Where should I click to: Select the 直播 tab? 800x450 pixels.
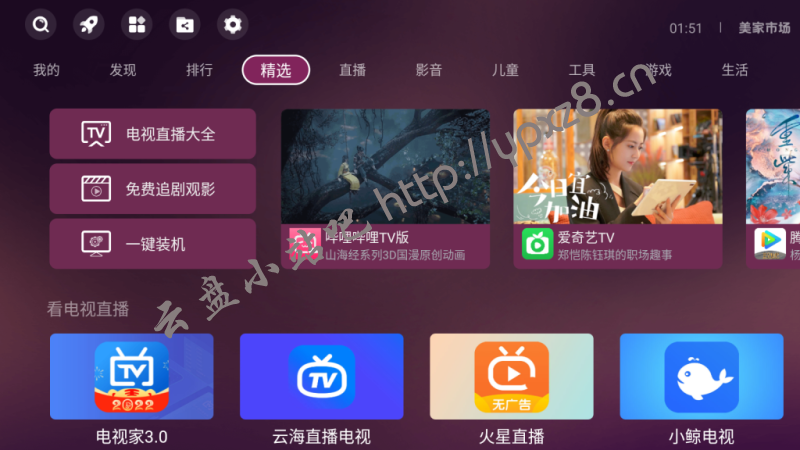pos(352,70)
